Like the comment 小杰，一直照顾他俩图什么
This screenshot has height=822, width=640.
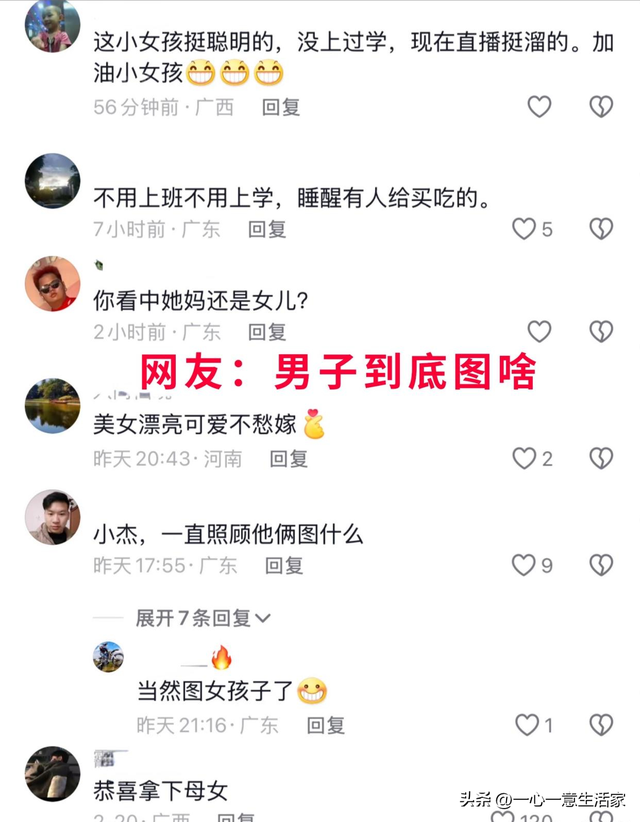click(x=524, y=565)
